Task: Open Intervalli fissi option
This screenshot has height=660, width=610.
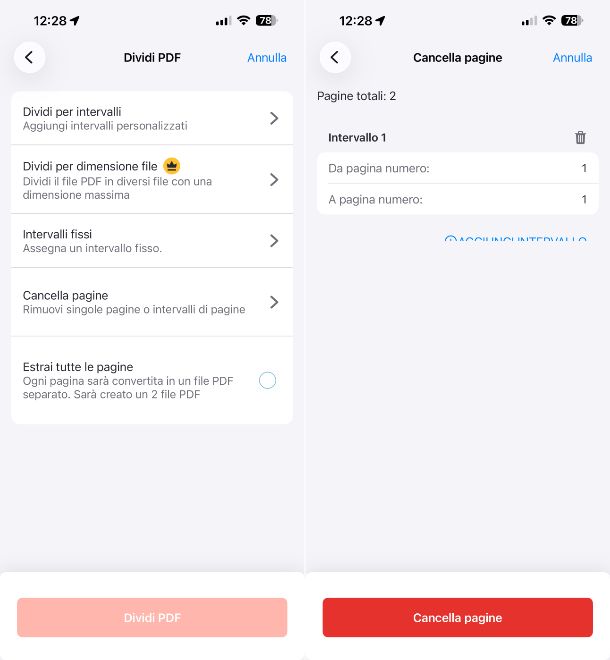Action: pyautogui.click(x=152, y=241)
